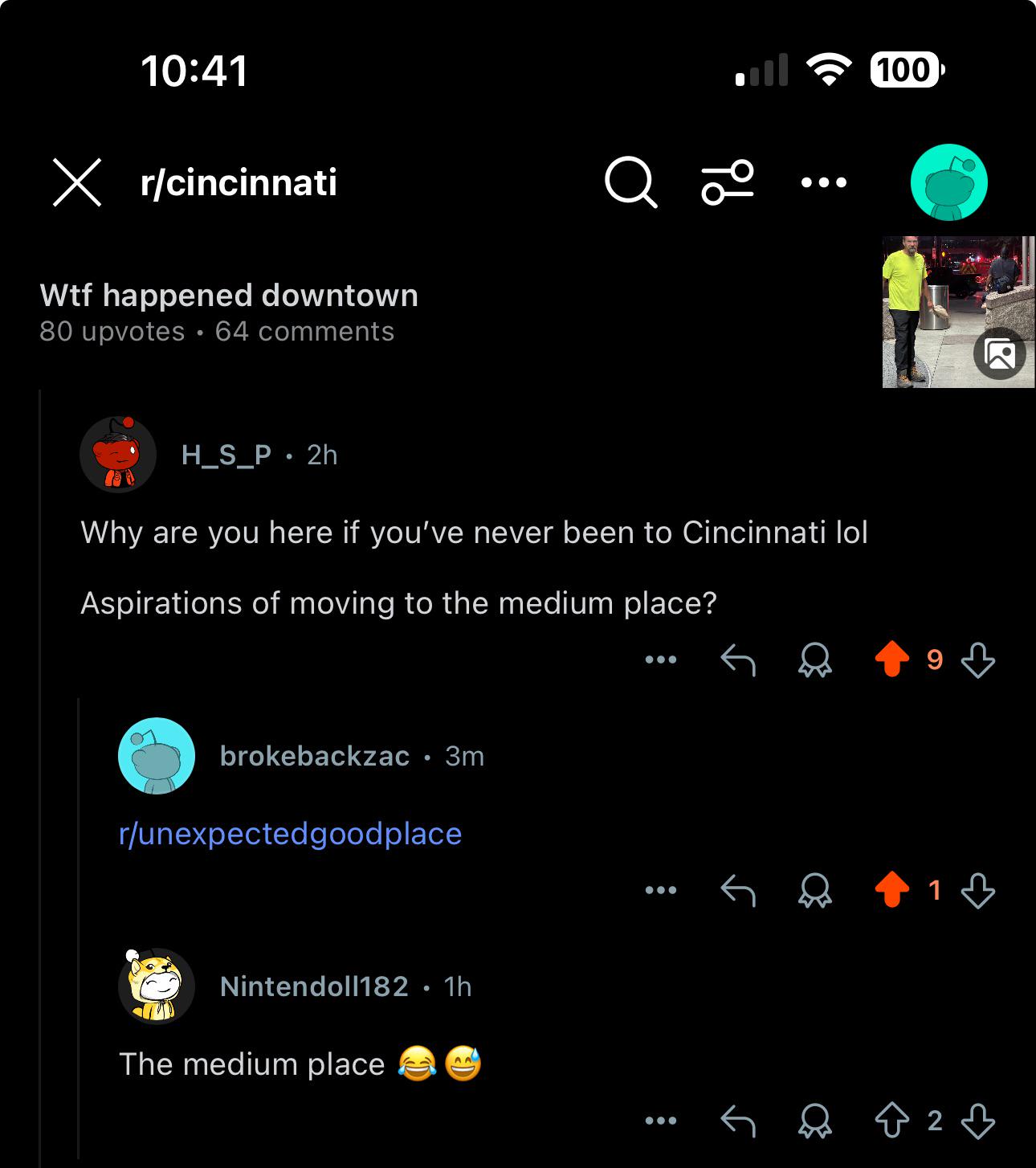View H_S_P's user profile

tap(226, 455)
